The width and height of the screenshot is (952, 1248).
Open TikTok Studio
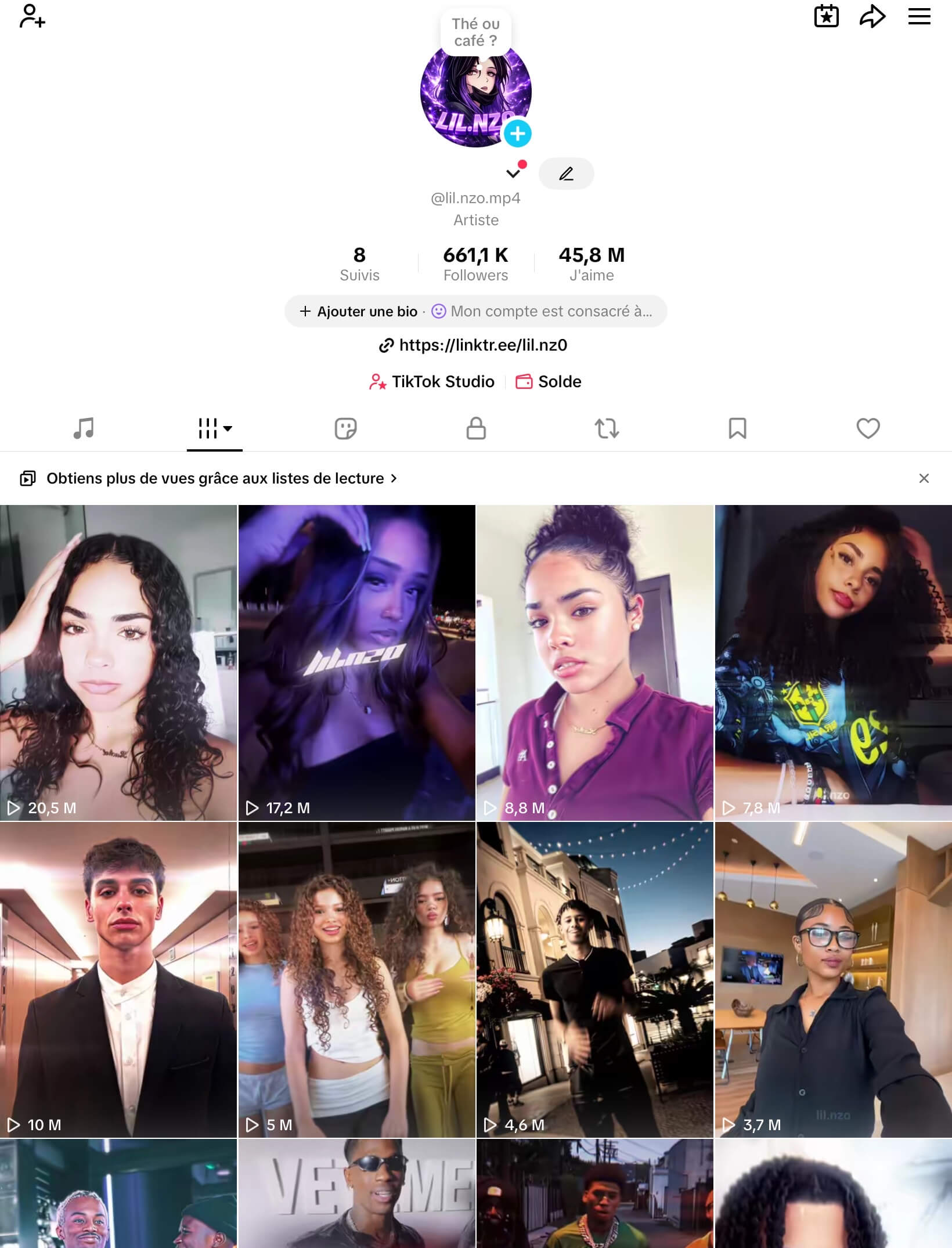[x=432, y=382]
